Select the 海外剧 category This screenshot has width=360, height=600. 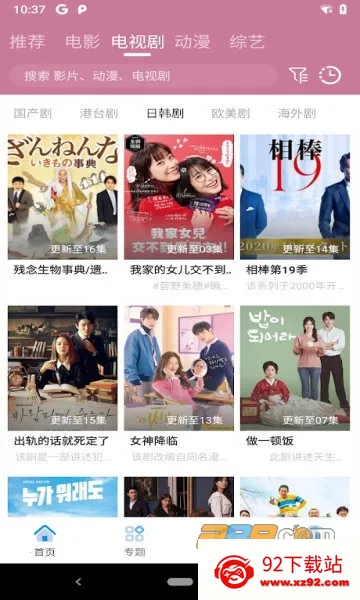297,113
